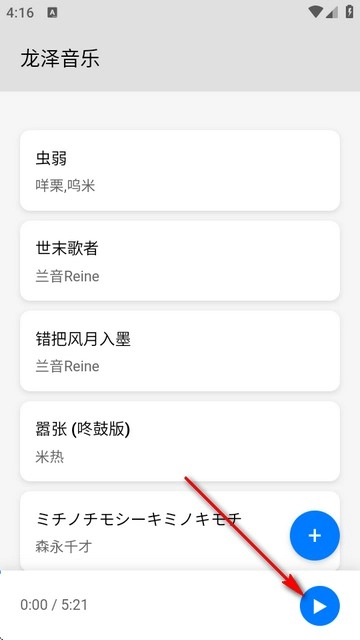Screen dimensions: 360x640
Task: Choose the track 嚣张 (咚鼓版)
Action: [180, 441]
